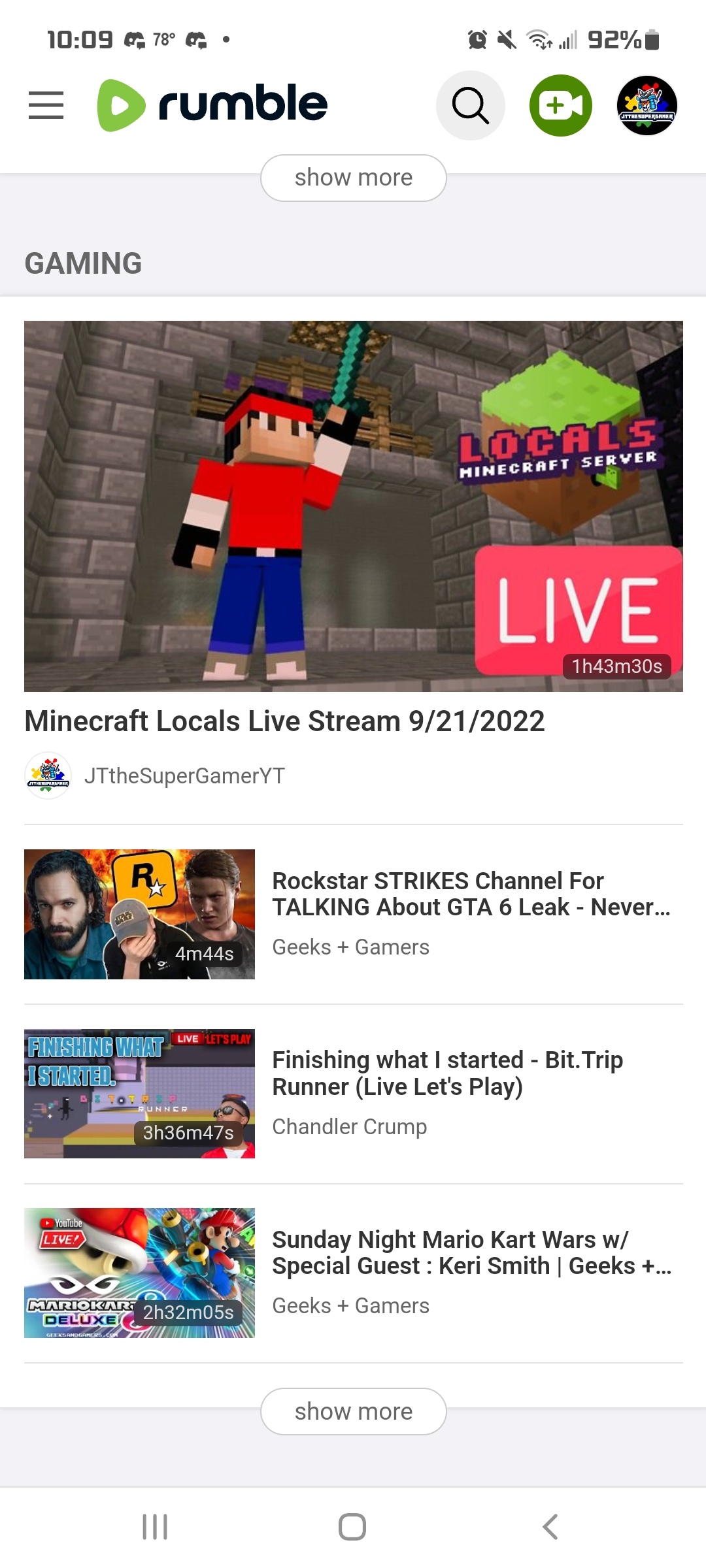Image resolution: width=706 pixels, height=1568 pixels.
Task: Tap the green upload video button
Action: point(561,105)
